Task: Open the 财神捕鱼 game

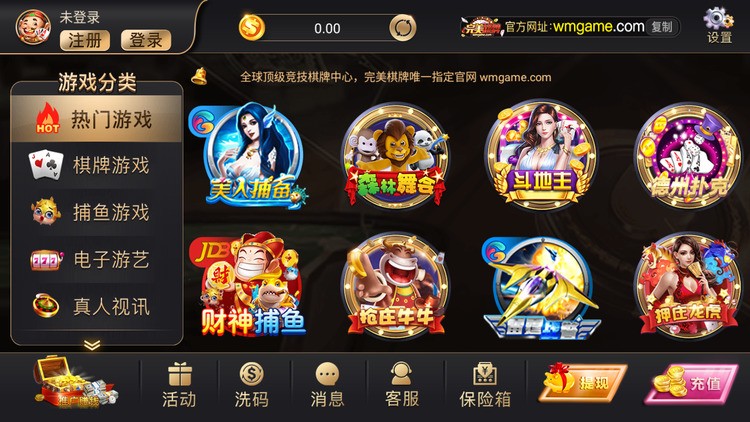Action: coord(249,285)
